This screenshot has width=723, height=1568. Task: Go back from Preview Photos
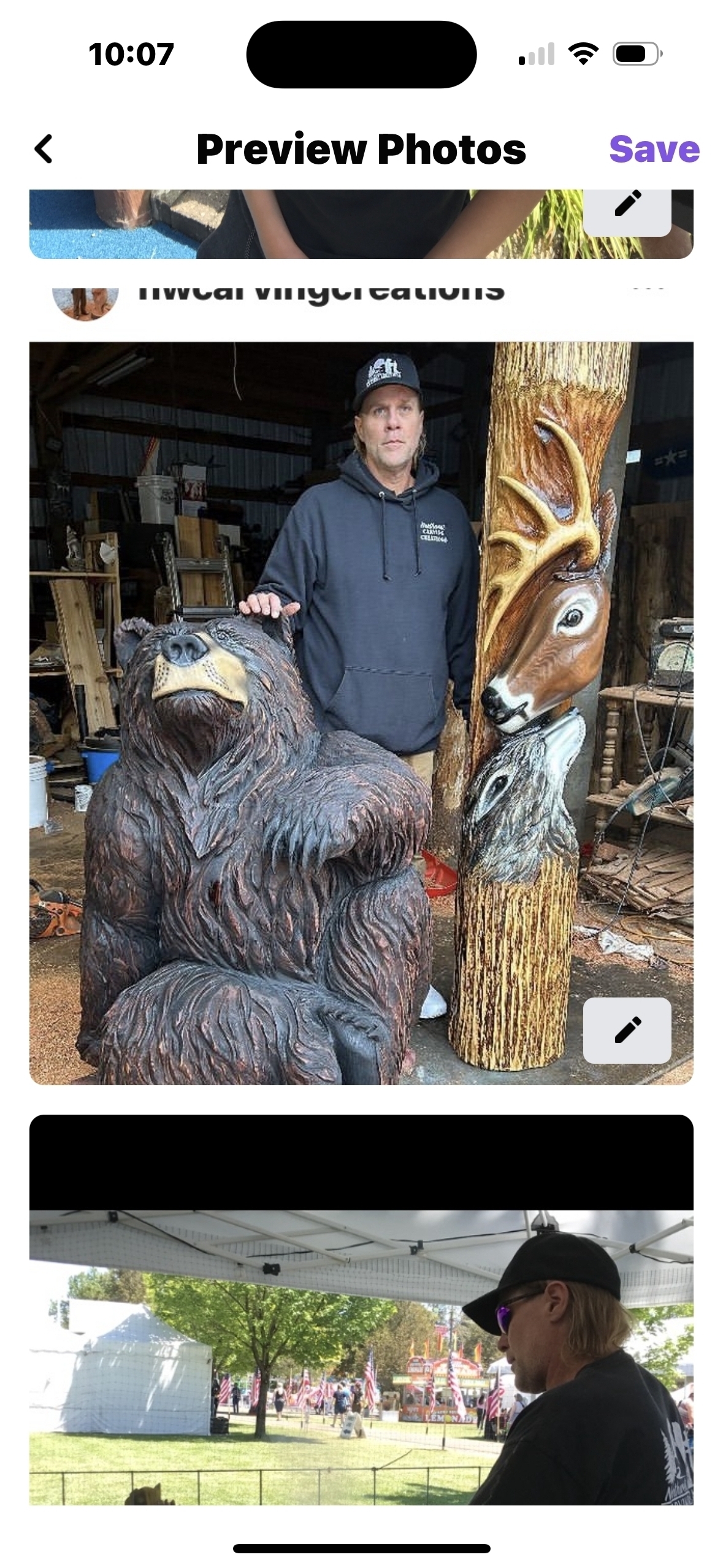coord(44,149)
